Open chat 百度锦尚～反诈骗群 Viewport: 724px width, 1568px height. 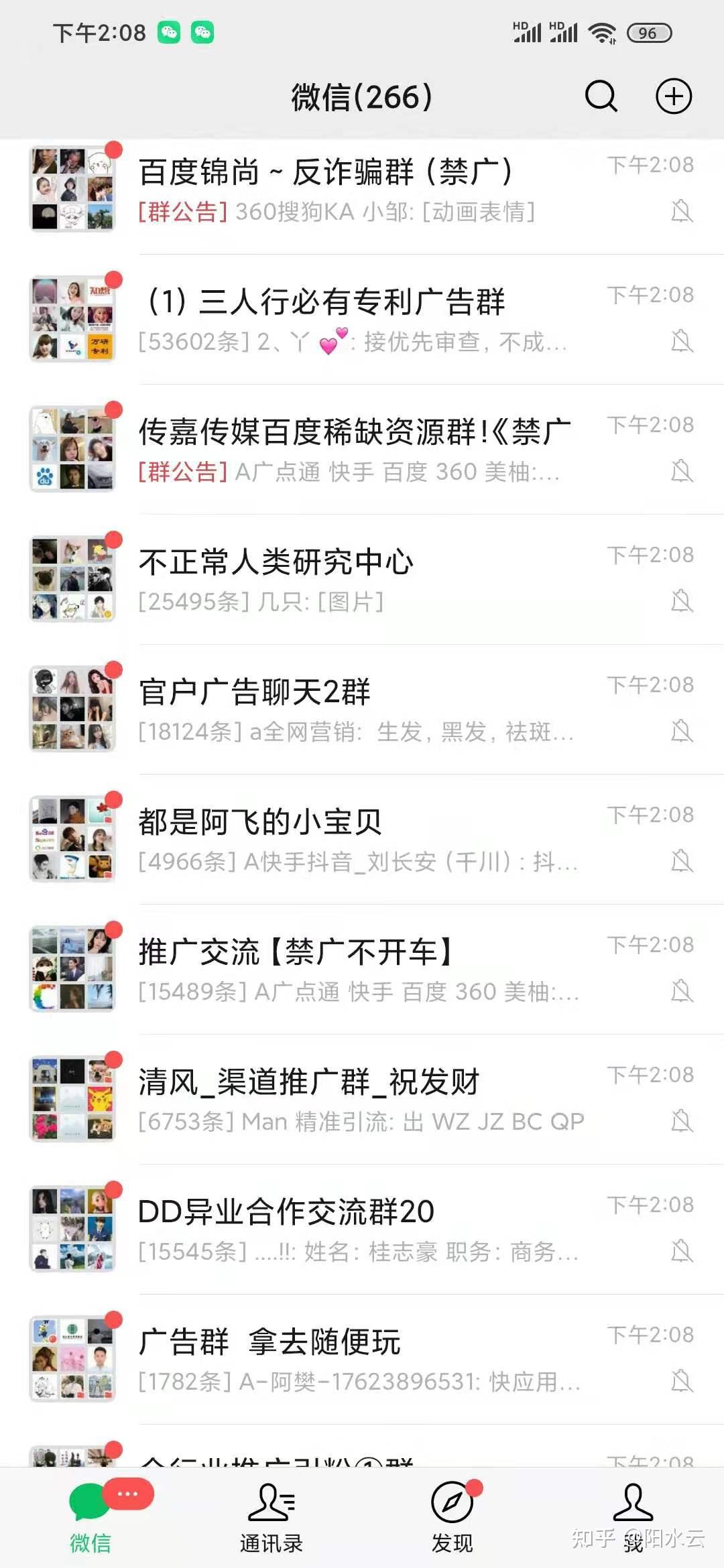coord(362,190)
